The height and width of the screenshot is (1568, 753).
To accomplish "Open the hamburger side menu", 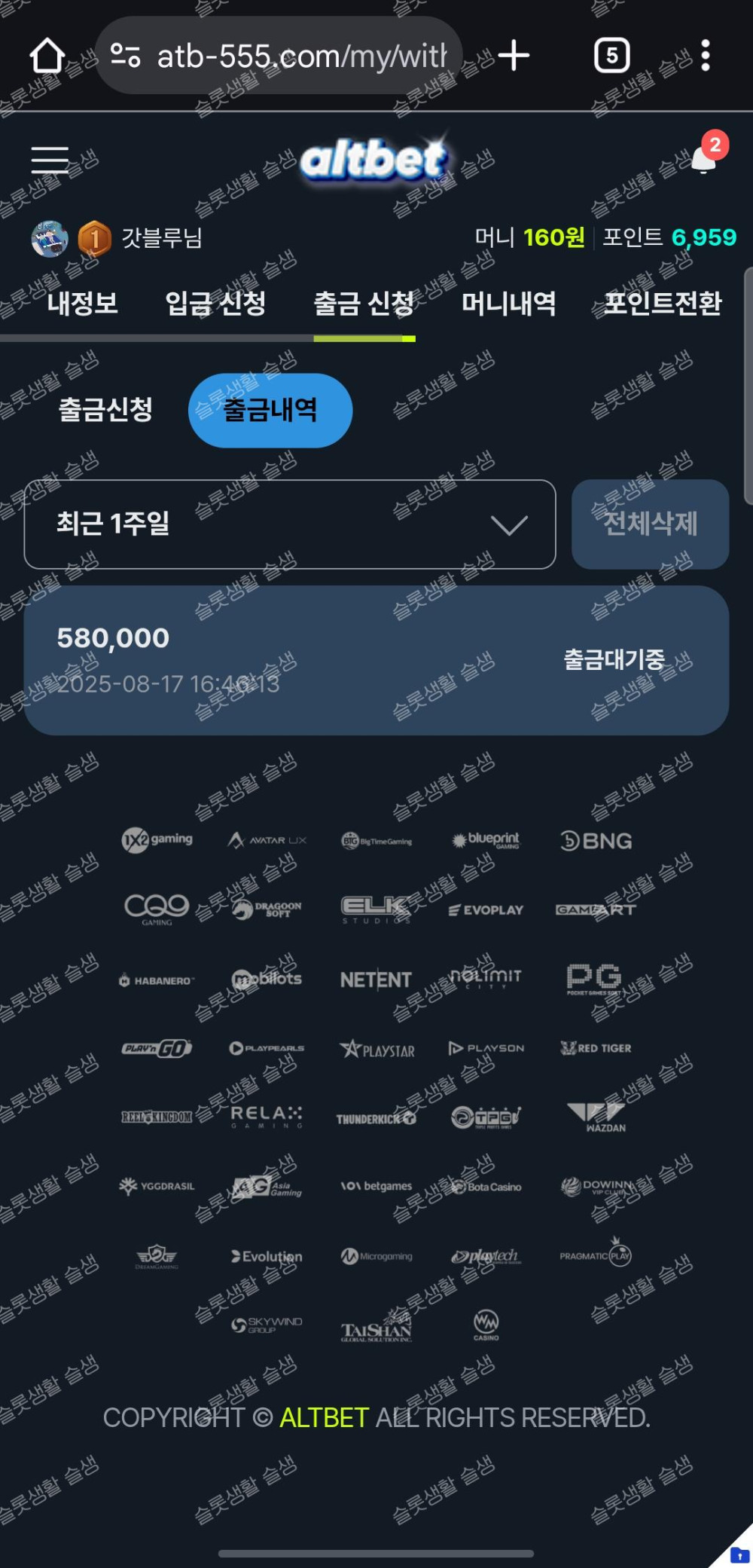I will pyautogui.click(x=50, y=160).
